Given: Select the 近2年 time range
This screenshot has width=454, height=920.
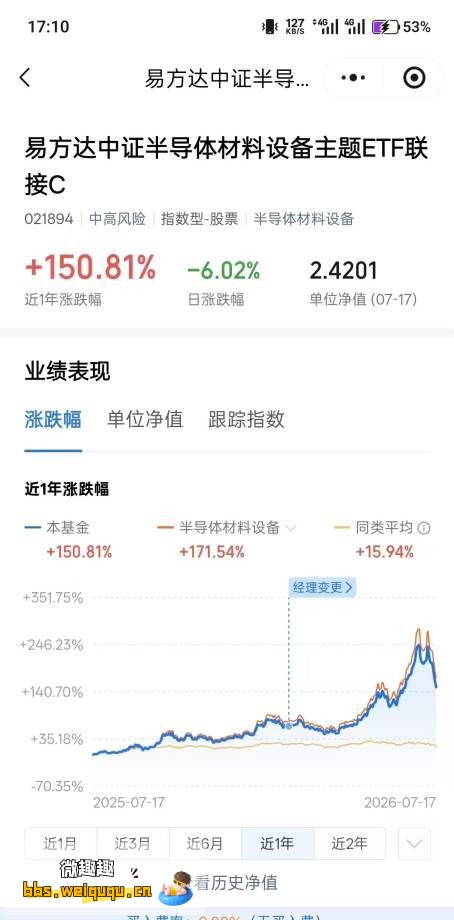Looking at the screenshot, I should 350,844.
